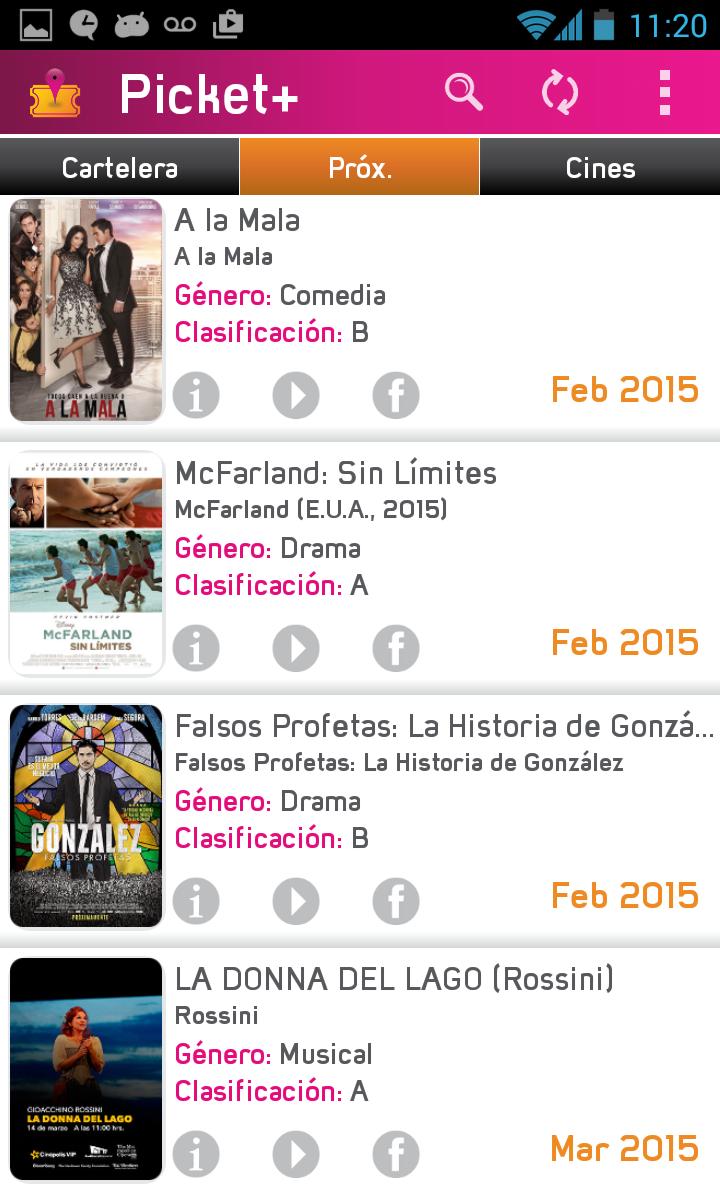Share McFarland: Sin Límites on Facebook
Image resolution: width=720 pixels, height=1184 pixels.
[396, 649]
